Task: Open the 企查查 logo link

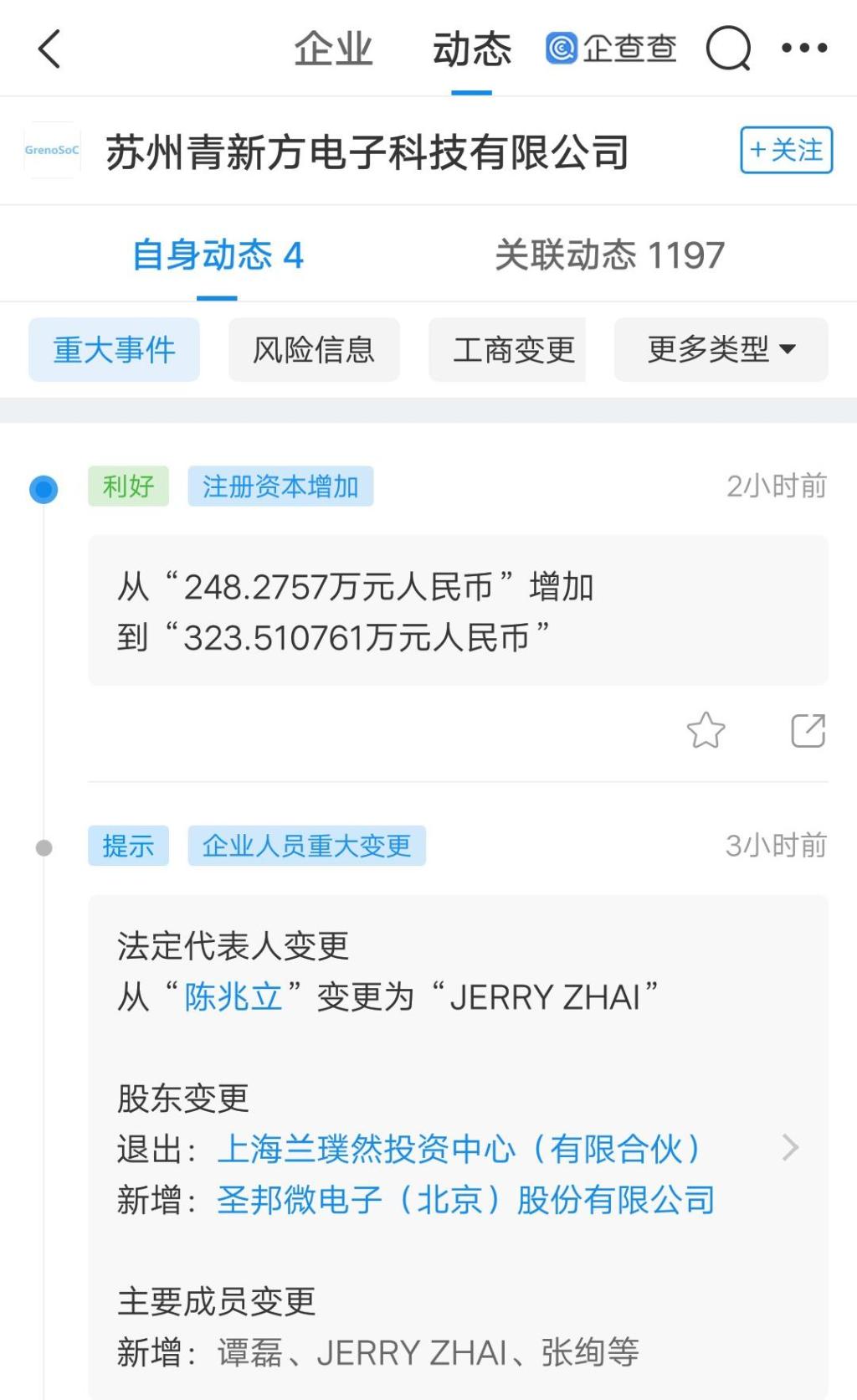Action: click(x=611, y=49)
